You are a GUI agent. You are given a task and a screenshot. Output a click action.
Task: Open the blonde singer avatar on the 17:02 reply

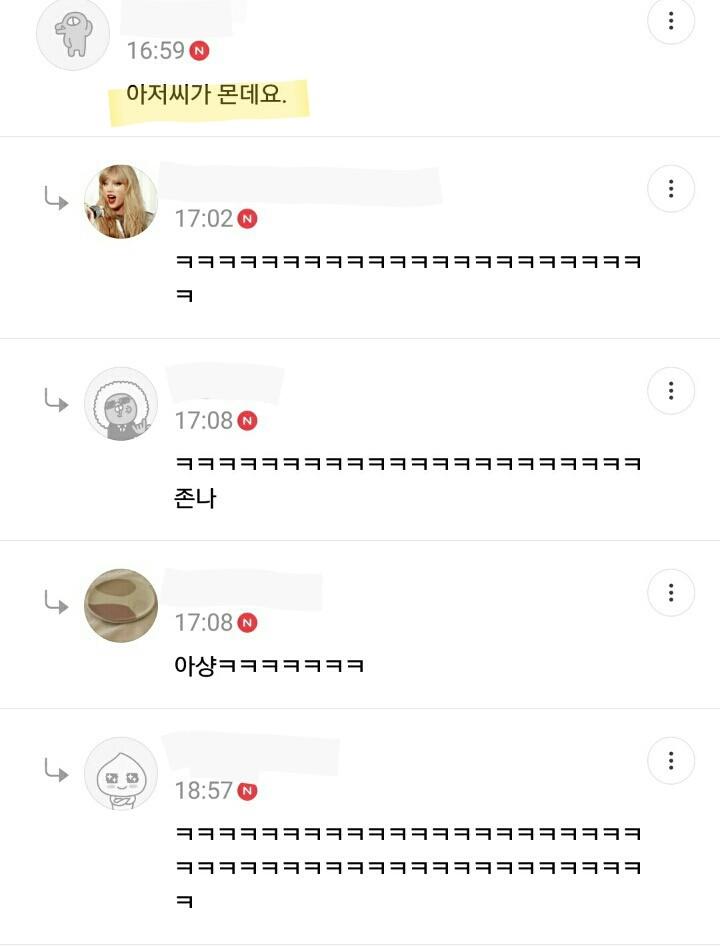click(x=121, y=202)
